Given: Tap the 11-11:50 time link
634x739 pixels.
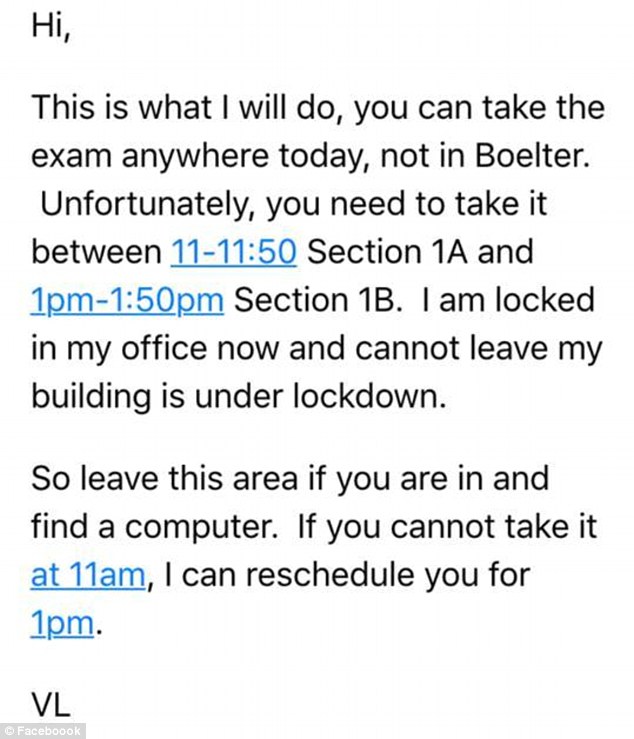Looking at the screenshot, I should (234, 252).
